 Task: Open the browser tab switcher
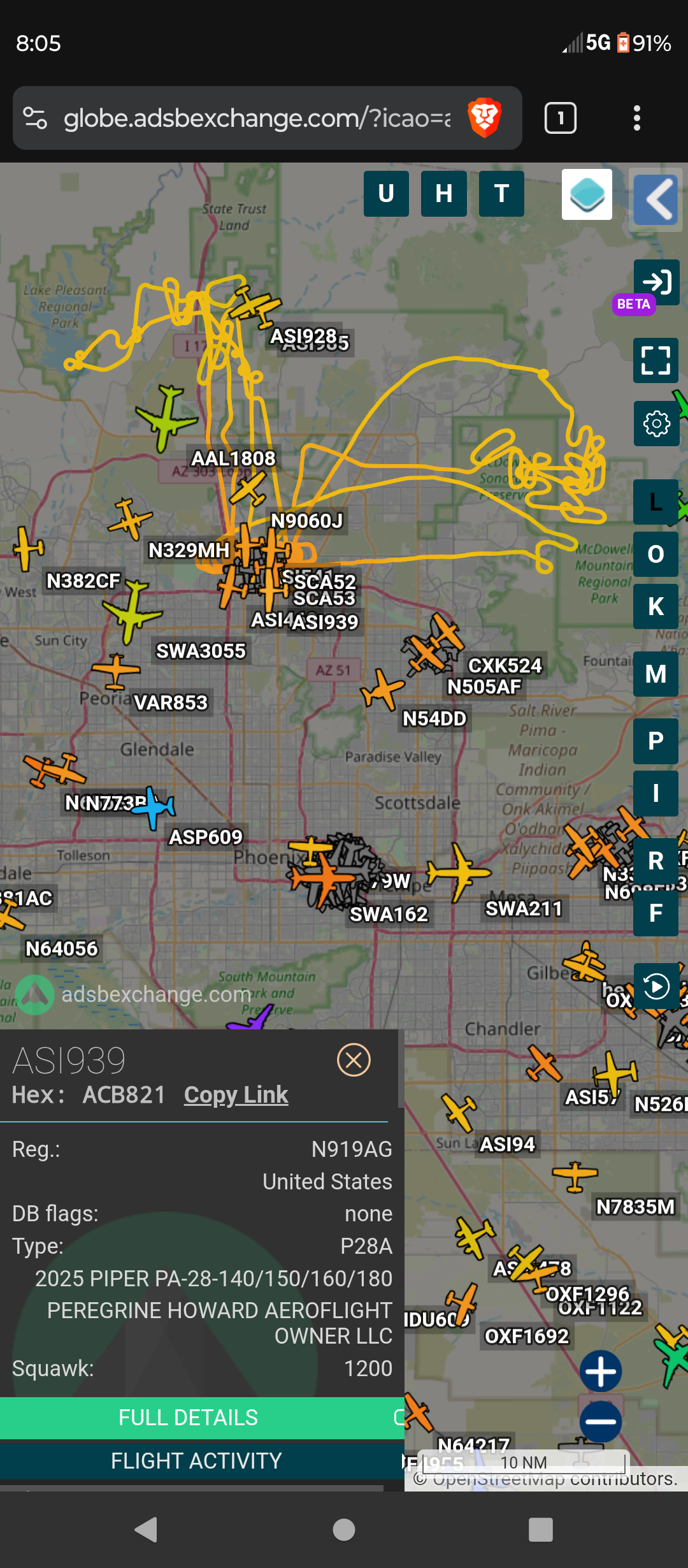[561, 118]
